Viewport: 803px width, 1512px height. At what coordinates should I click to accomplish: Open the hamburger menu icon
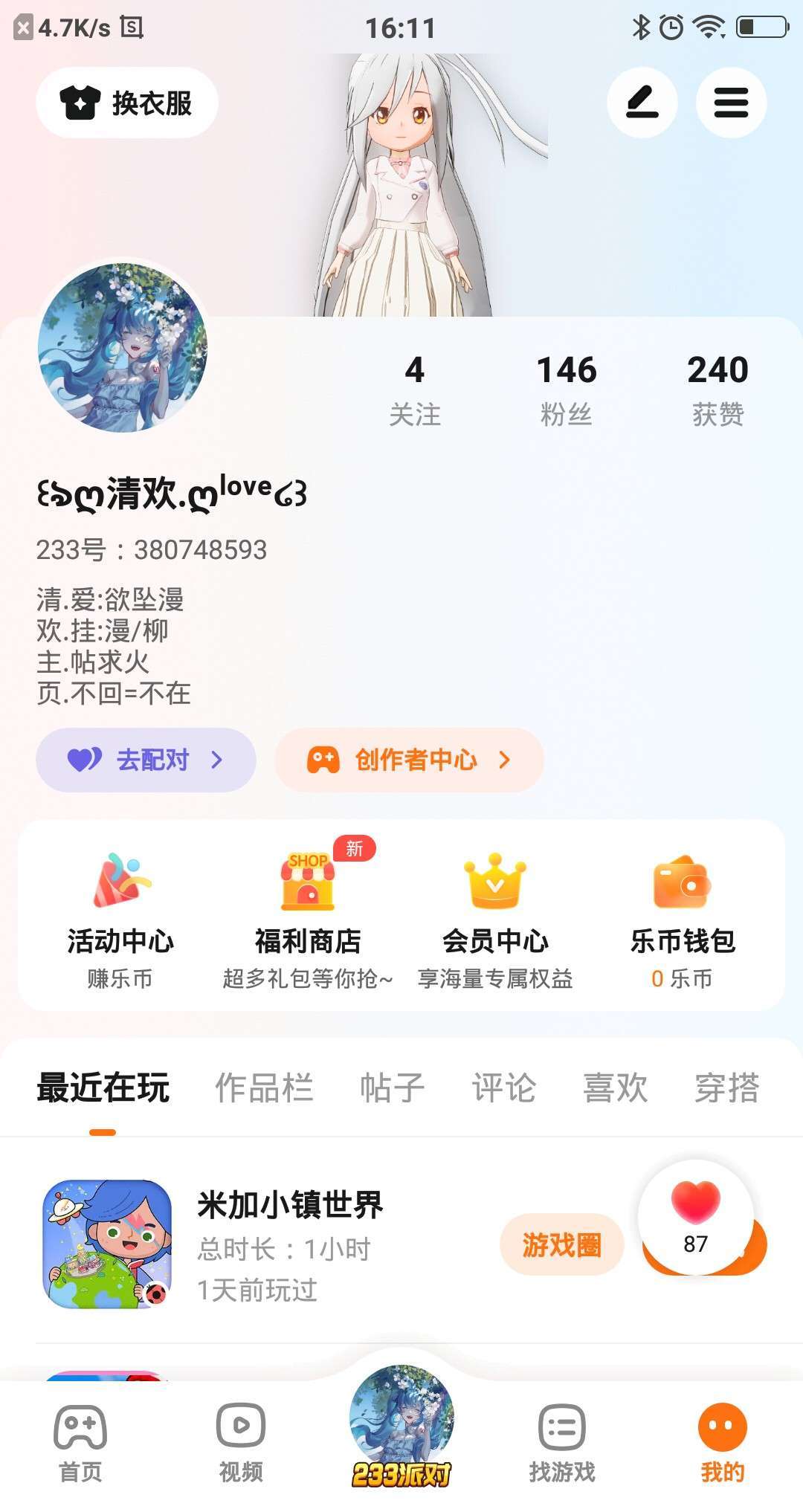coord(731,103)
